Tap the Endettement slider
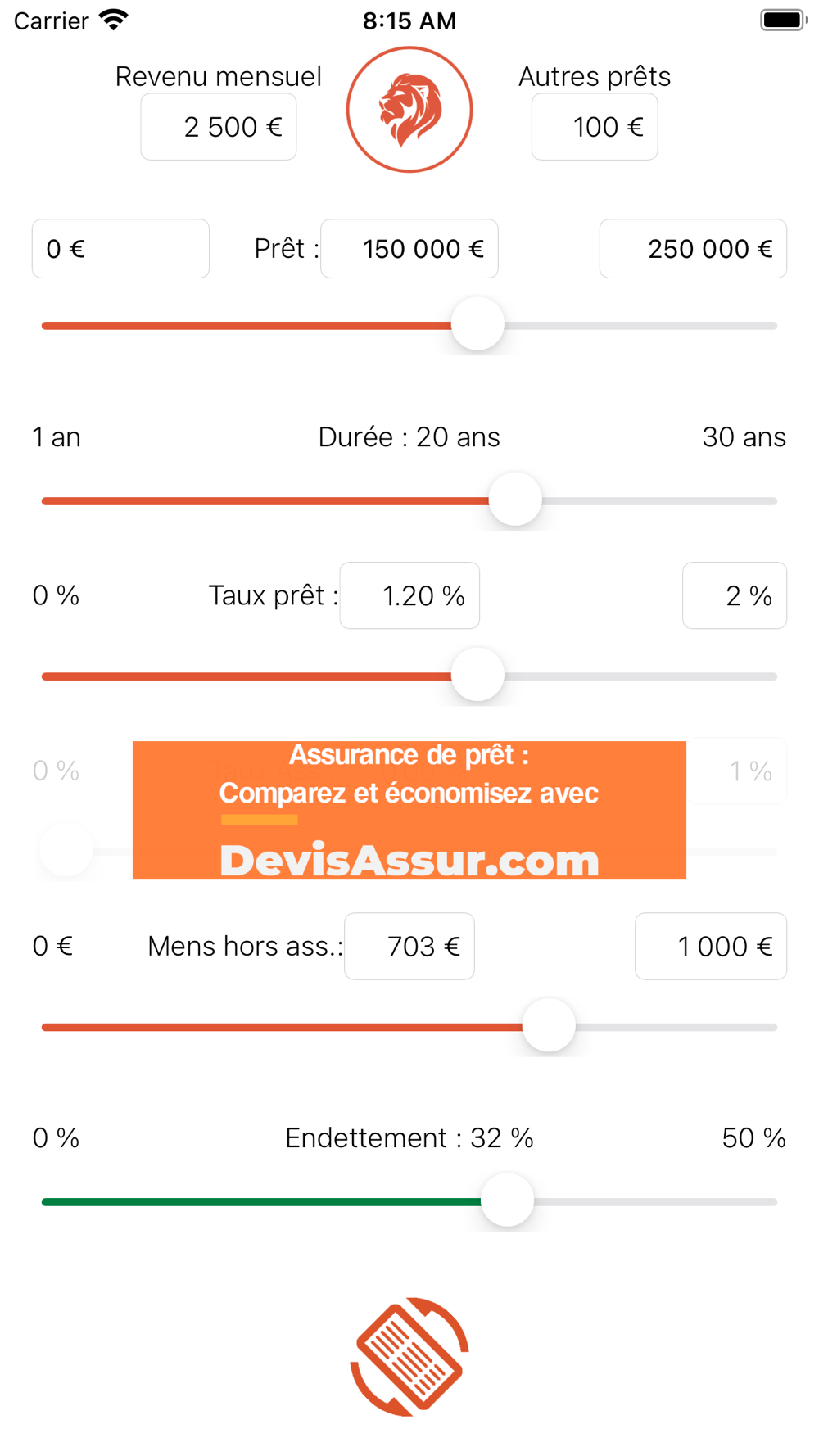The width and height of the screenshot is (819, 1456). click(409, 1201)
